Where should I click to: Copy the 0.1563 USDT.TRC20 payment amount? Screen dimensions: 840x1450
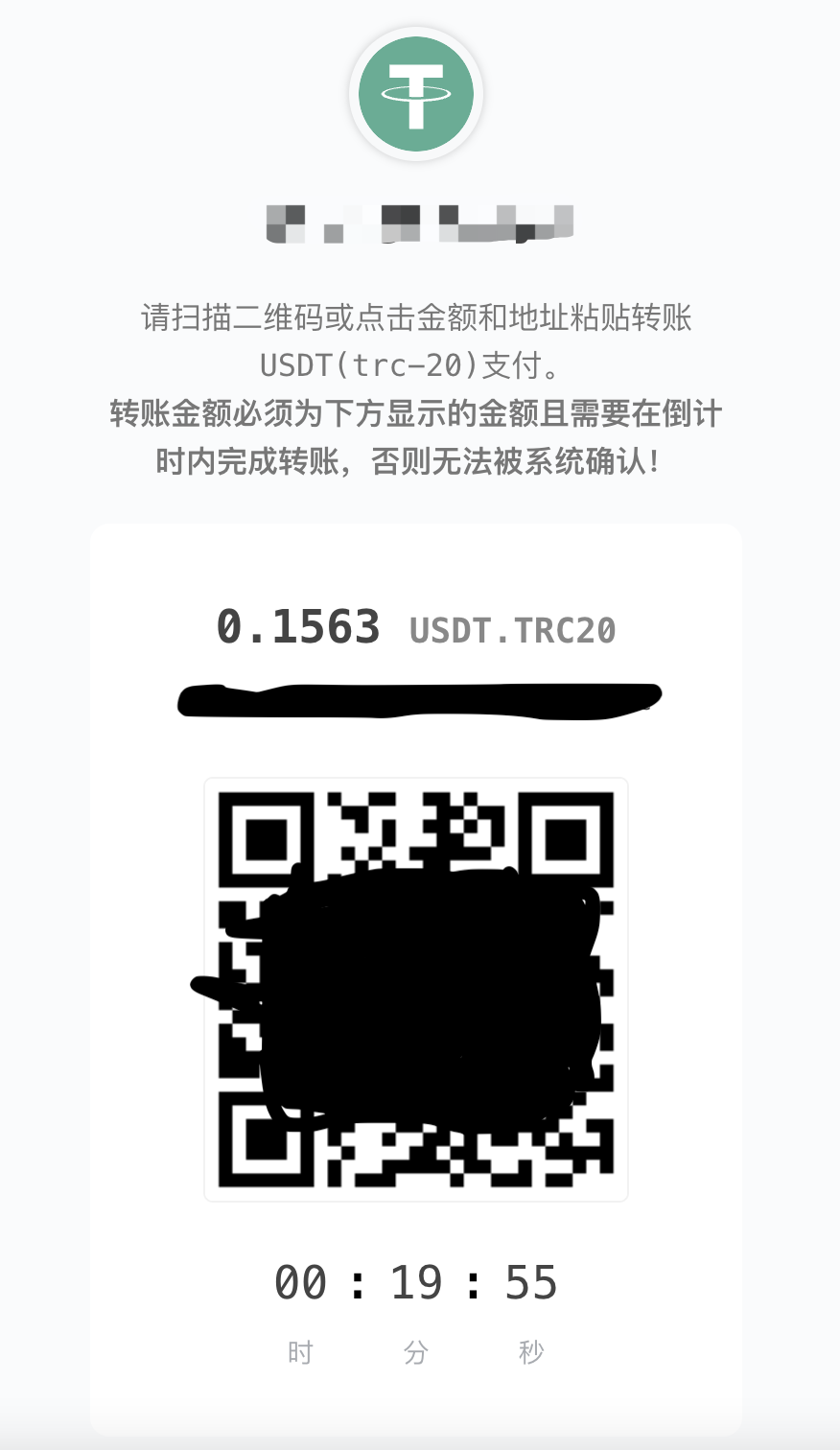tap(299, 627)
